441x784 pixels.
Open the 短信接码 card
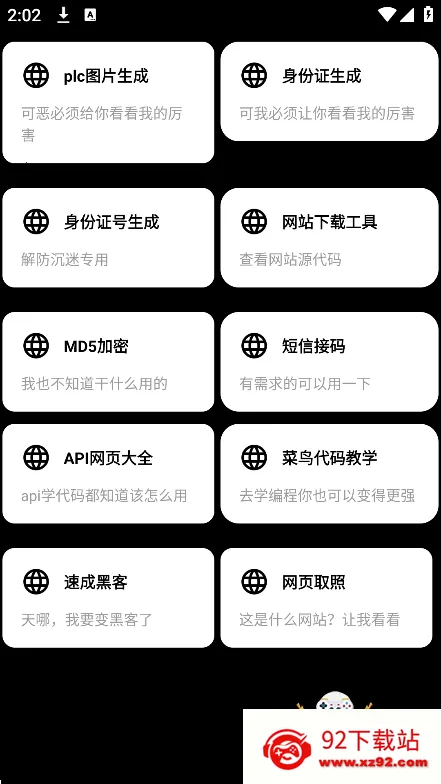point(330,362)
